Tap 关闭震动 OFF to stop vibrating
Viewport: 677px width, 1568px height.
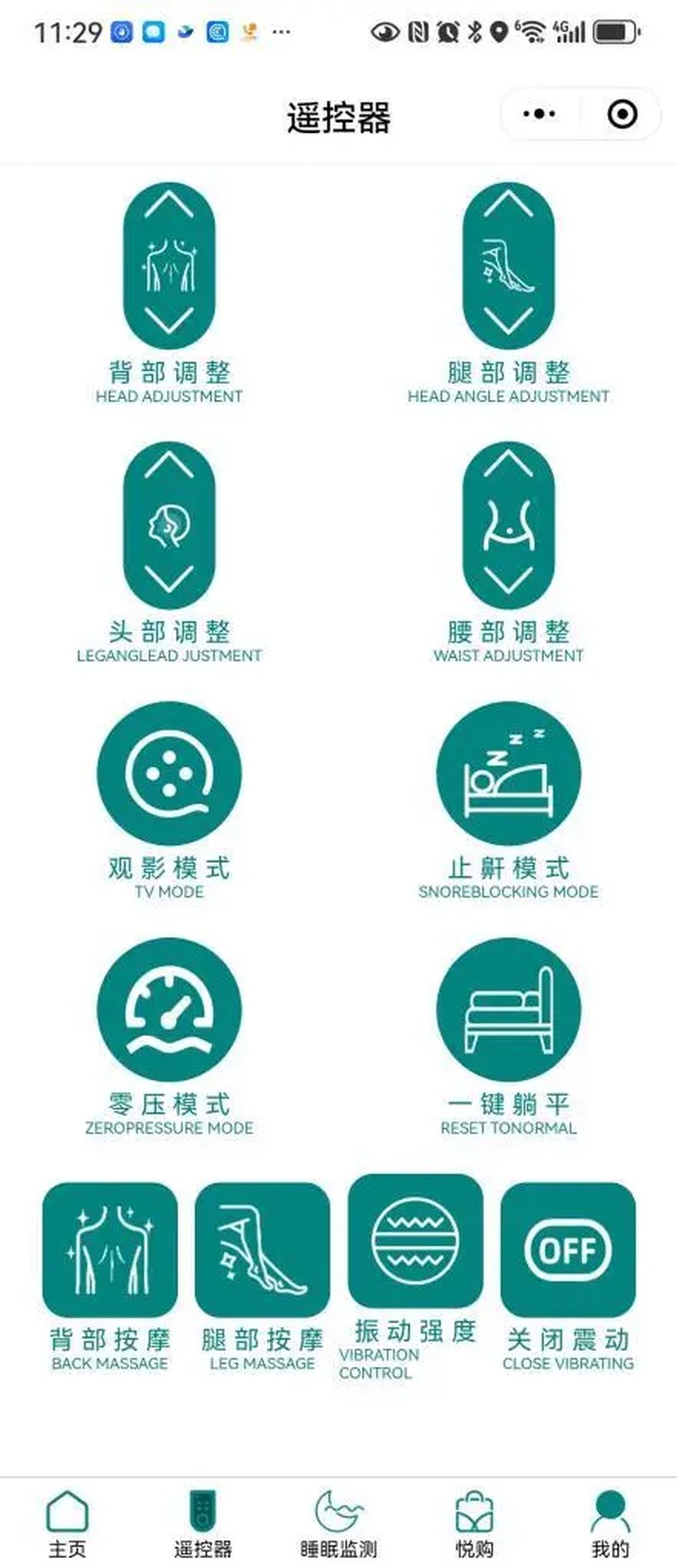[568, 1250]
